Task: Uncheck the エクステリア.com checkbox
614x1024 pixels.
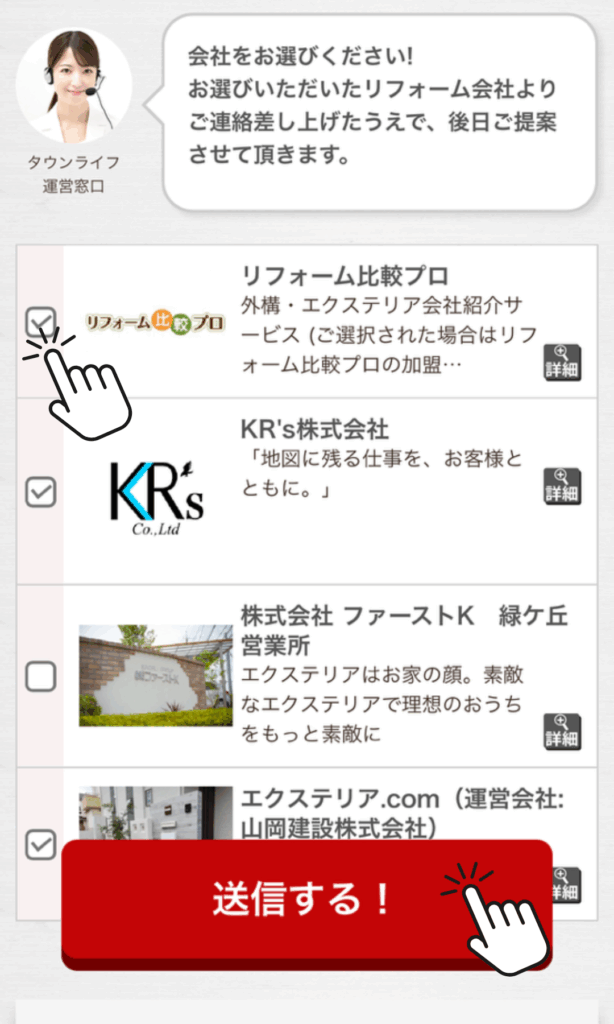Action: tap(40, 844)
